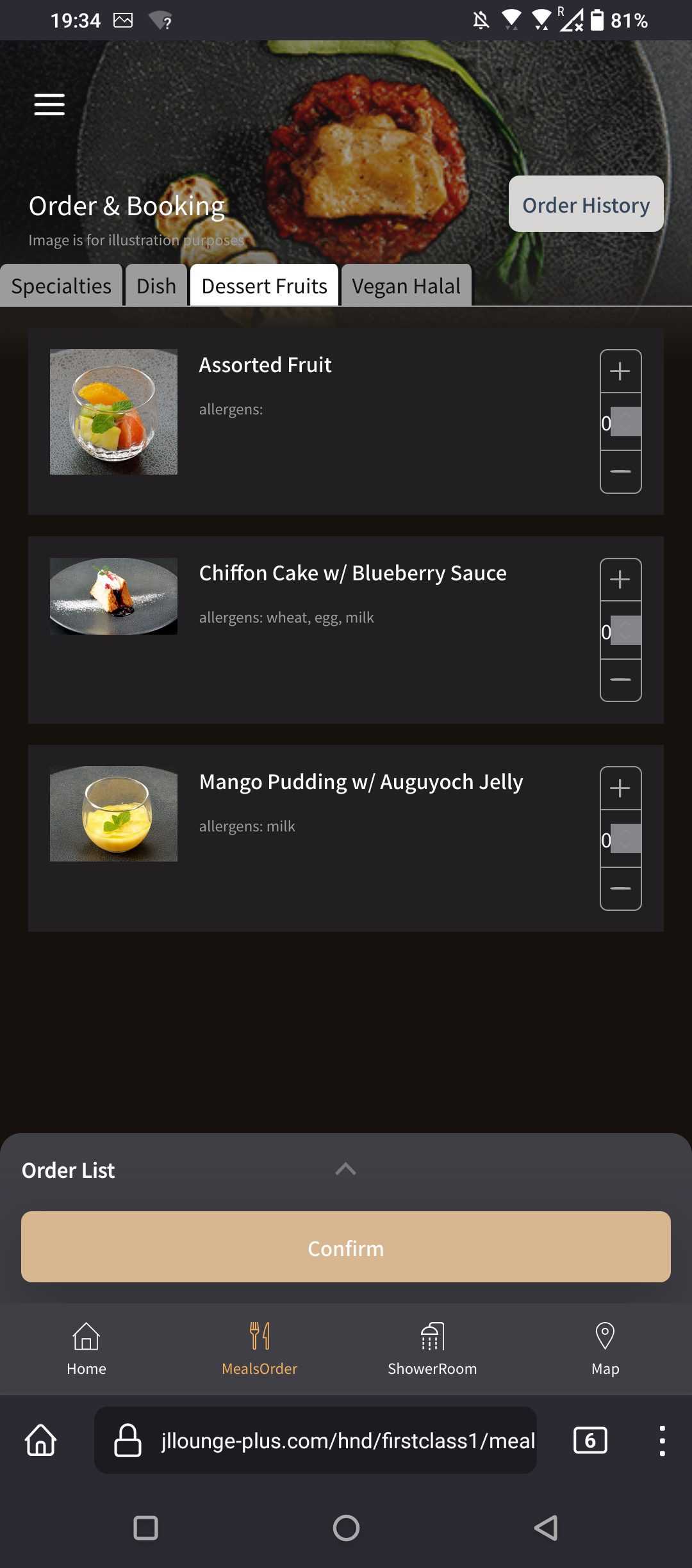Screen dimensions: 692x1568
Task: Open Order History
Action: 586,204
